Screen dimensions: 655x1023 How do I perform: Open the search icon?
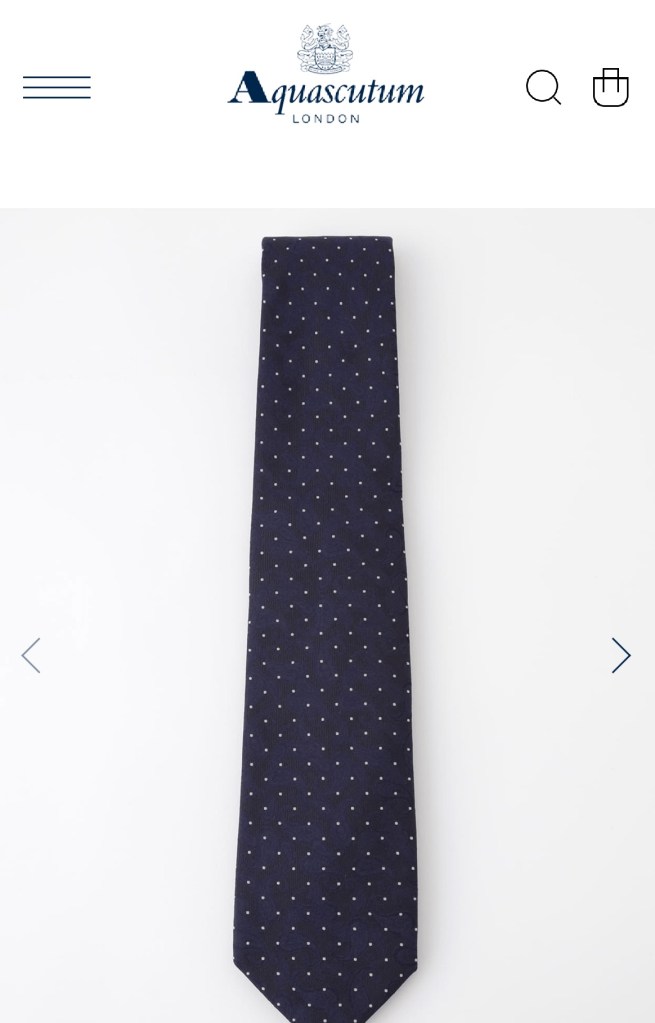coord(543,88)
